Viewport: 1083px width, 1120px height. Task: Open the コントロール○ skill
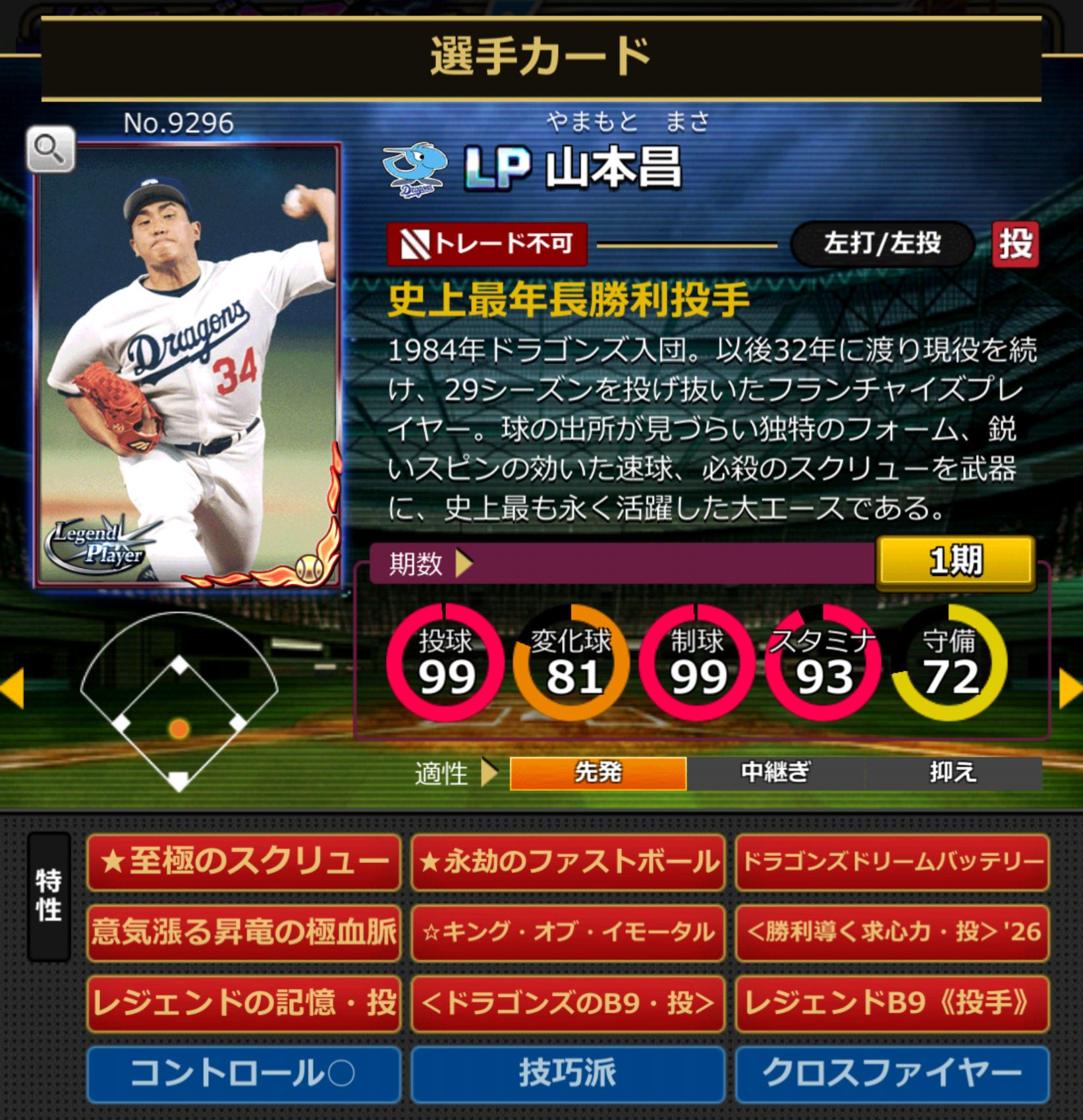[x=244, y=1074]
